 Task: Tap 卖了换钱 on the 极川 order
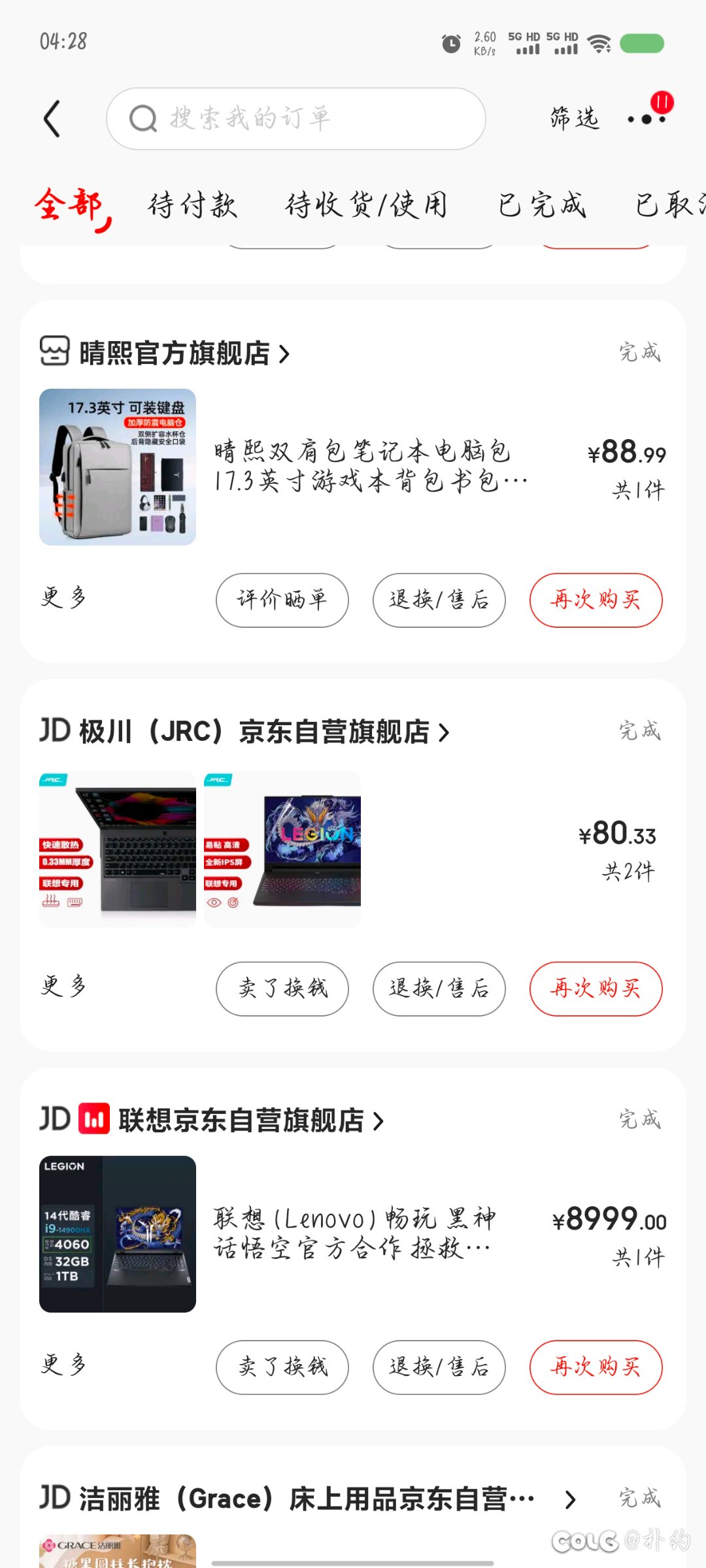coord(282,988)
